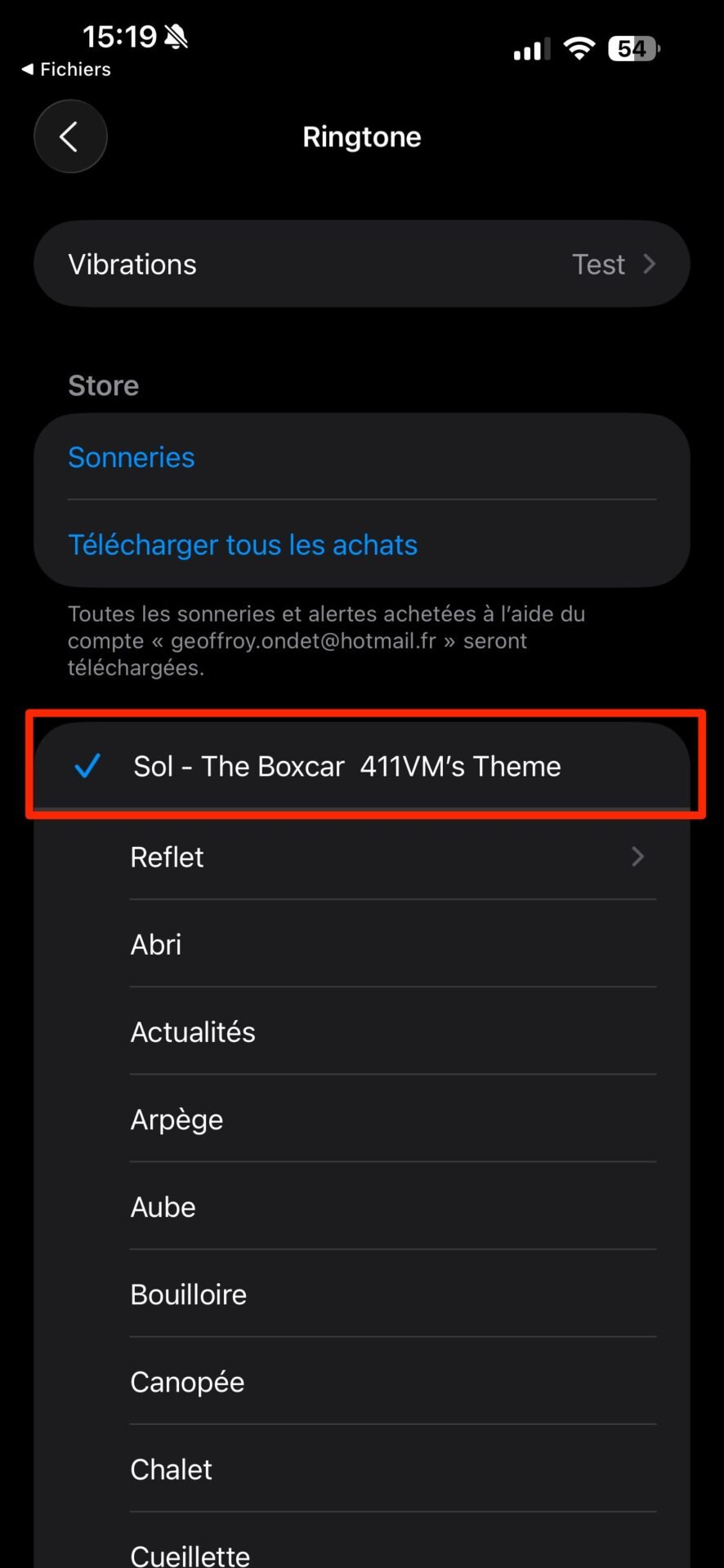The height and width of the screenshot is (1568, 724).
Task: Choose the Abri ringtone
Action: [x=362, y=944]
